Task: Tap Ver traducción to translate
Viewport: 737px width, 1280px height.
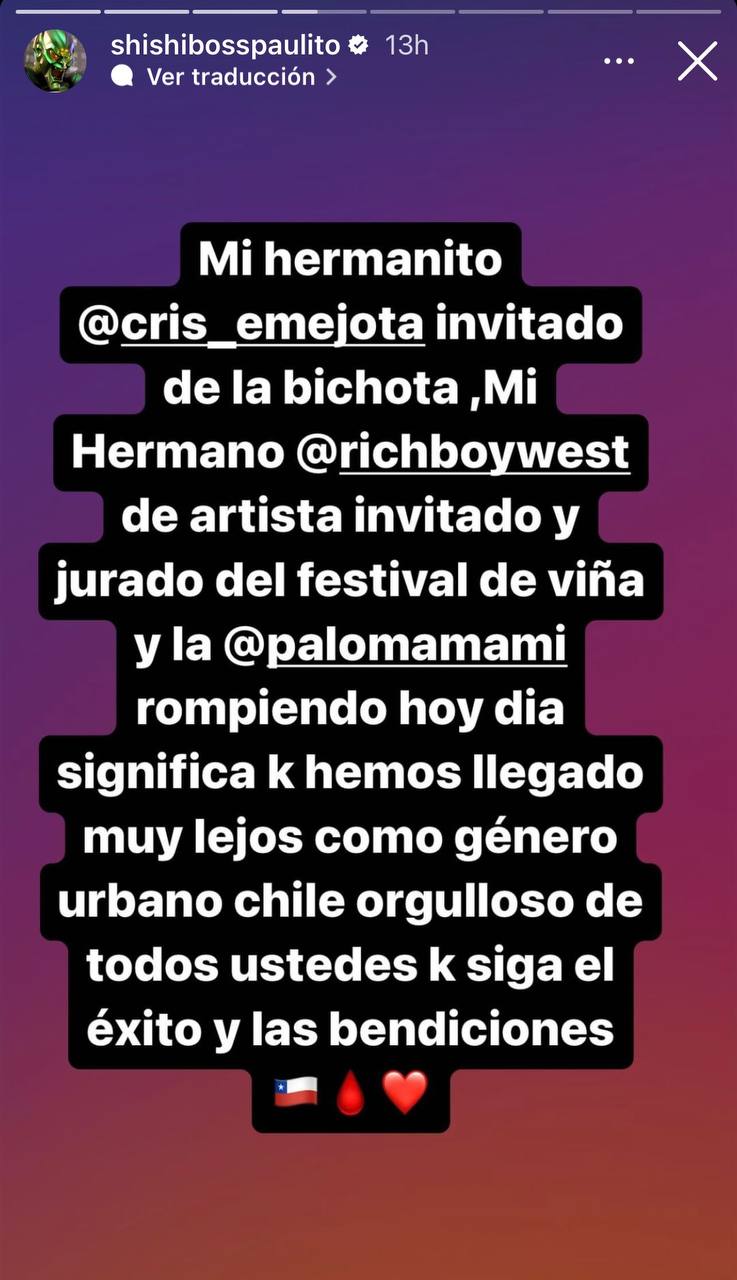Action: (230, 77)
